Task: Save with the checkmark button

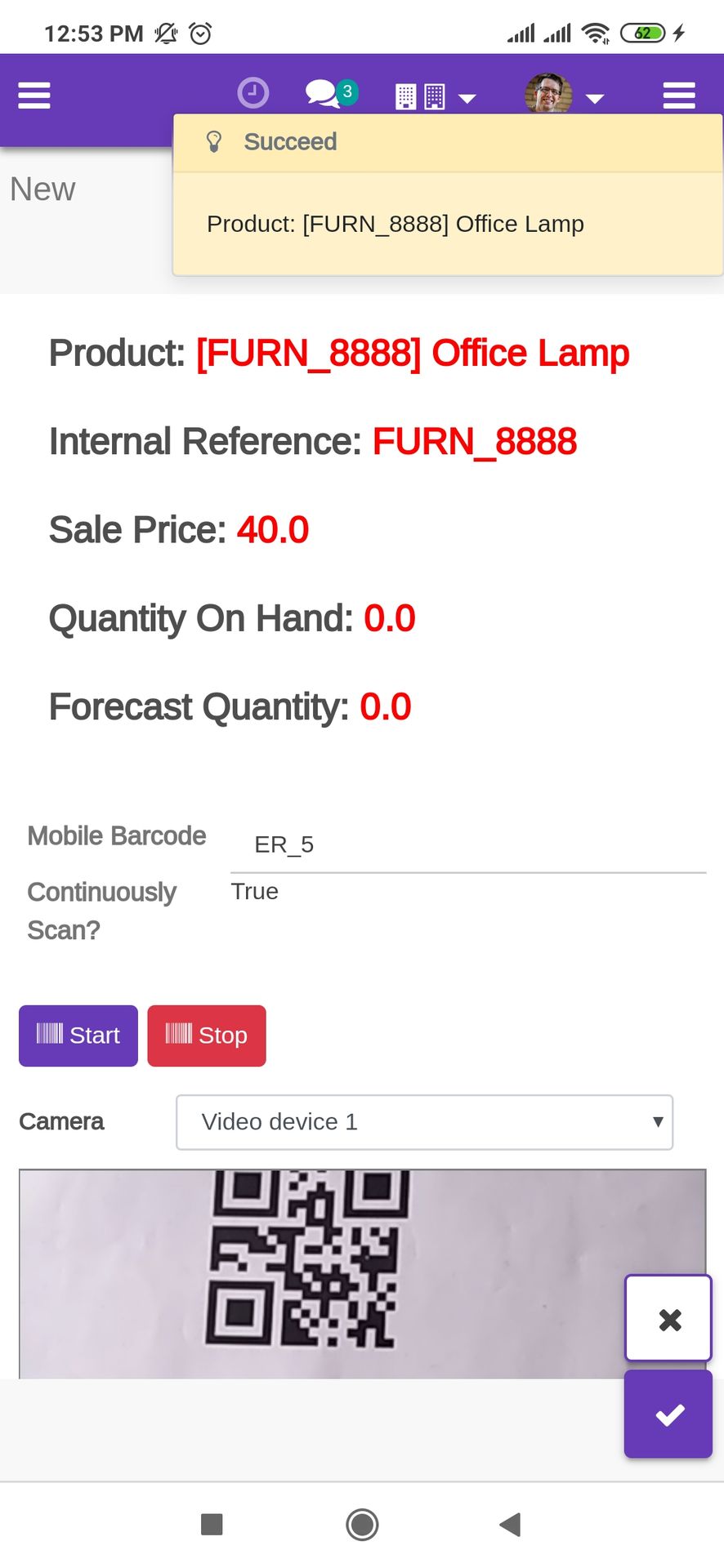Action: pos(669,1414)
